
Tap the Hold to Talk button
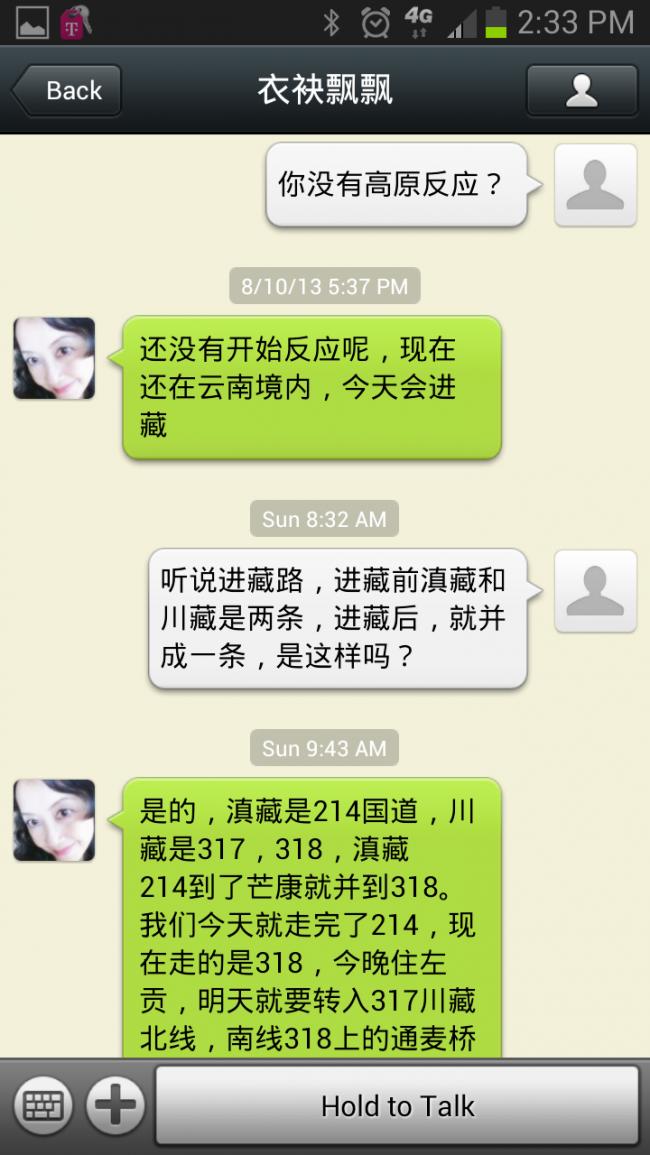(397, 1106)
